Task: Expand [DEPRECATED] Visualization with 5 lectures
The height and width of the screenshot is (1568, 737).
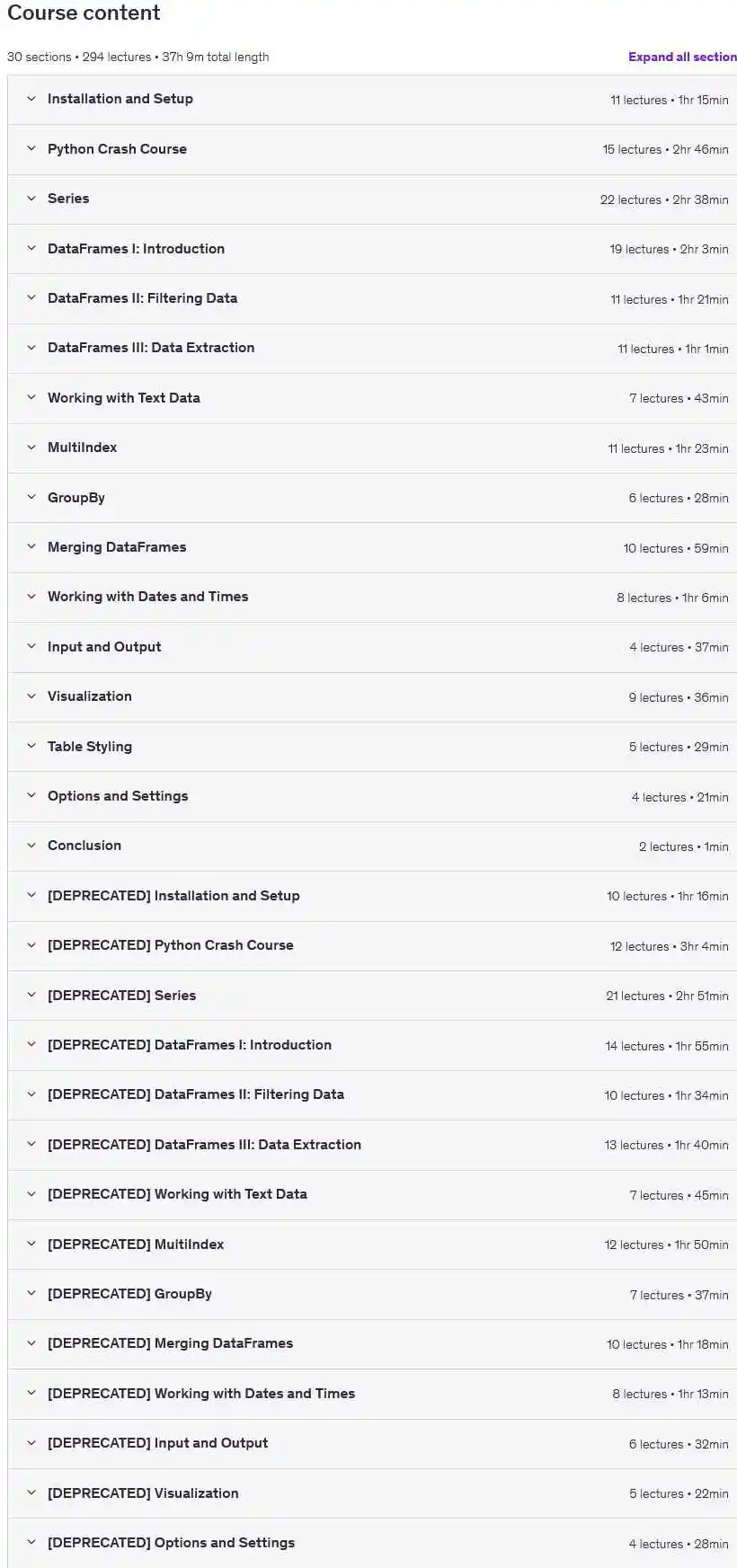Action: coord(372,1493)
